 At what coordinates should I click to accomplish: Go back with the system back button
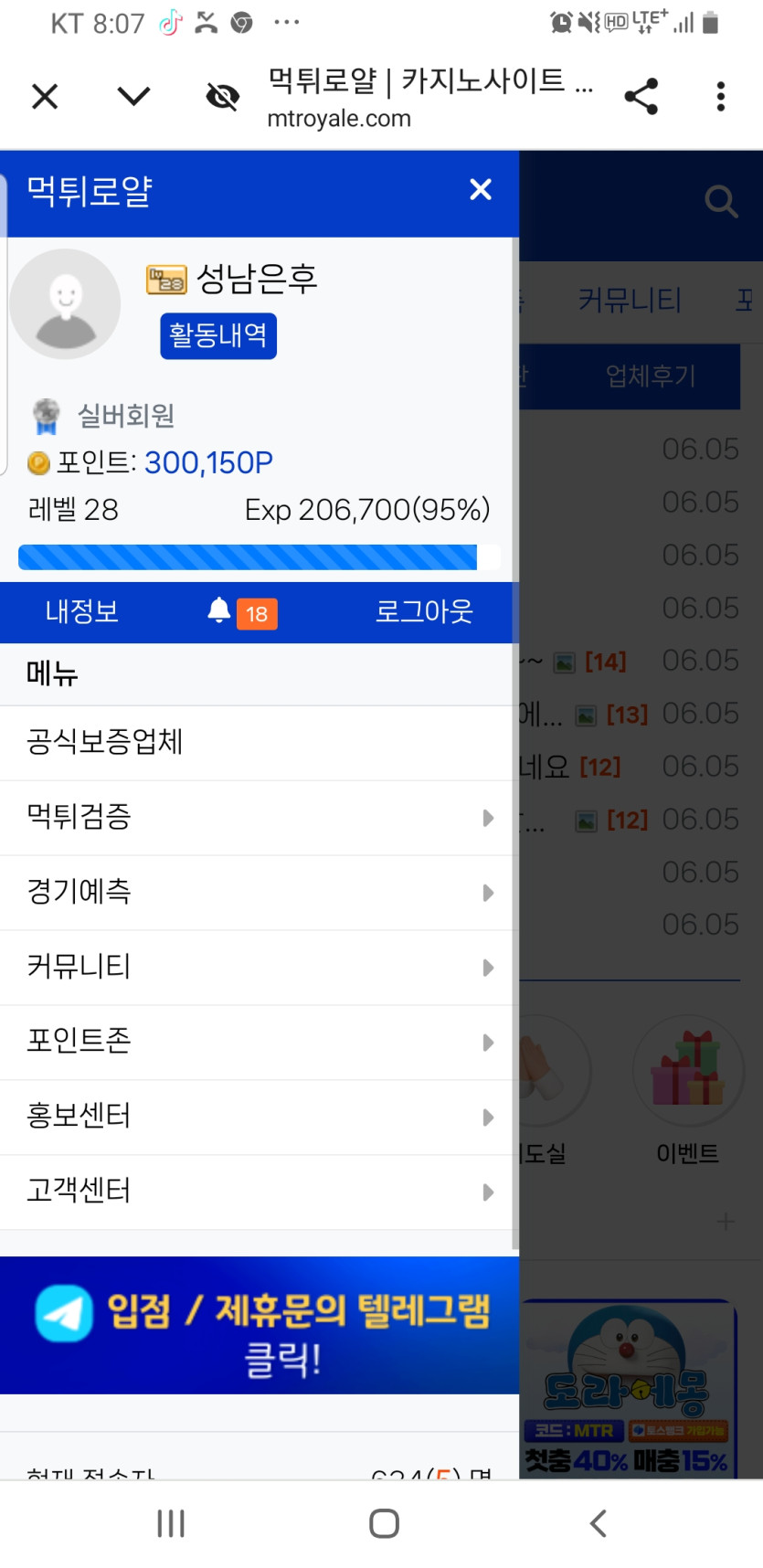[x=599, y=1523]
